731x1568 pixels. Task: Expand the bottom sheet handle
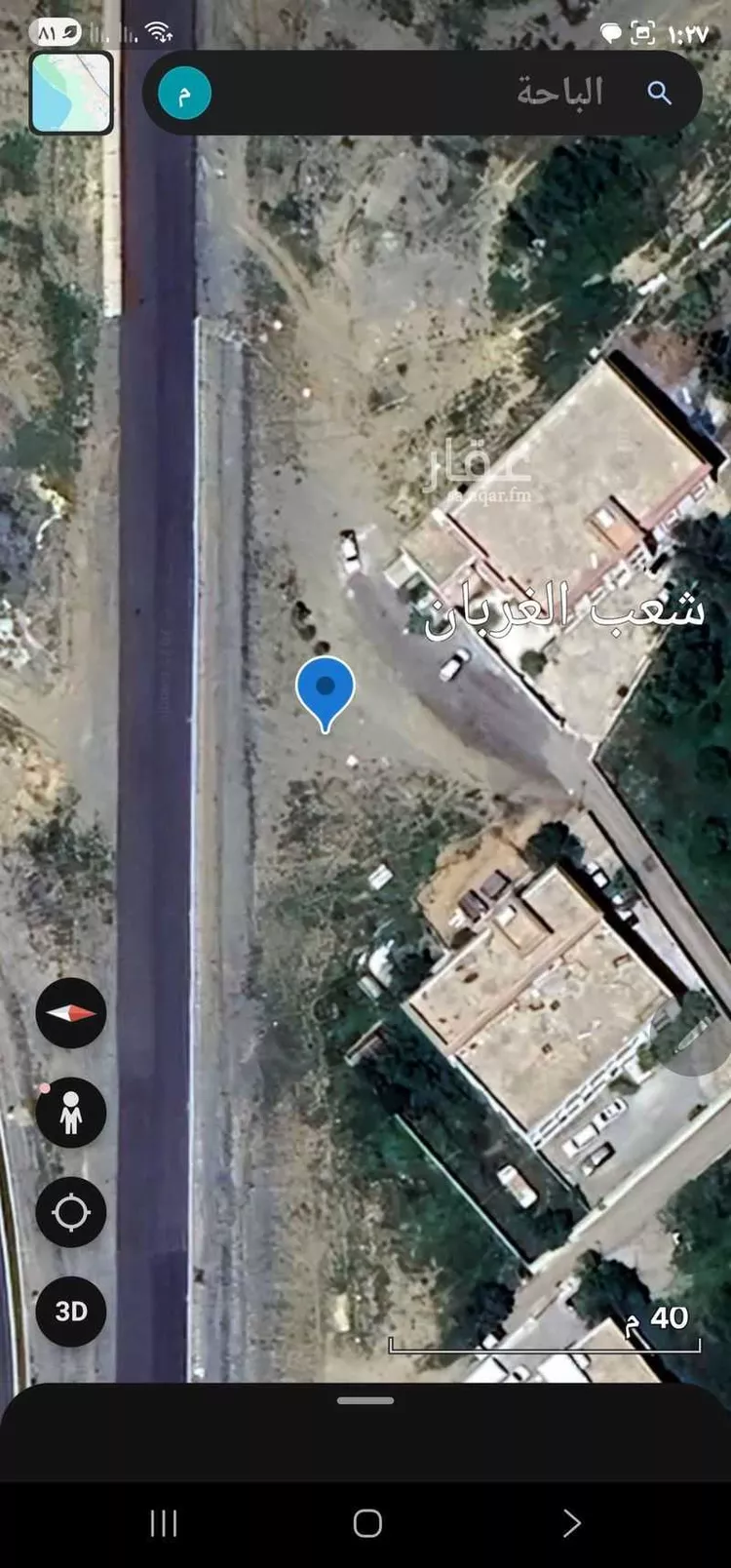tap(365, 1400)
